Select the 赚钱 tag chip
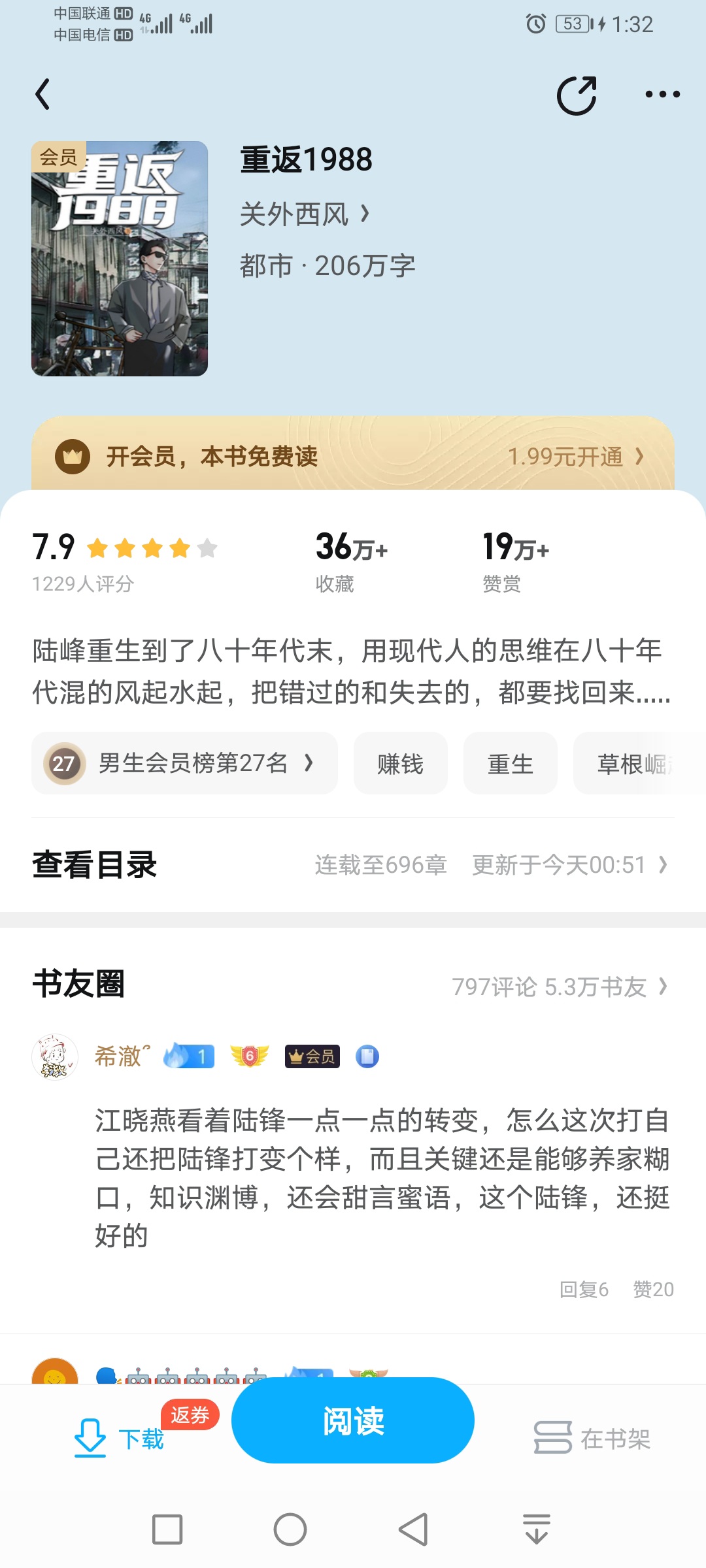Screen dimensions: 706x1568 pos(400,763)
